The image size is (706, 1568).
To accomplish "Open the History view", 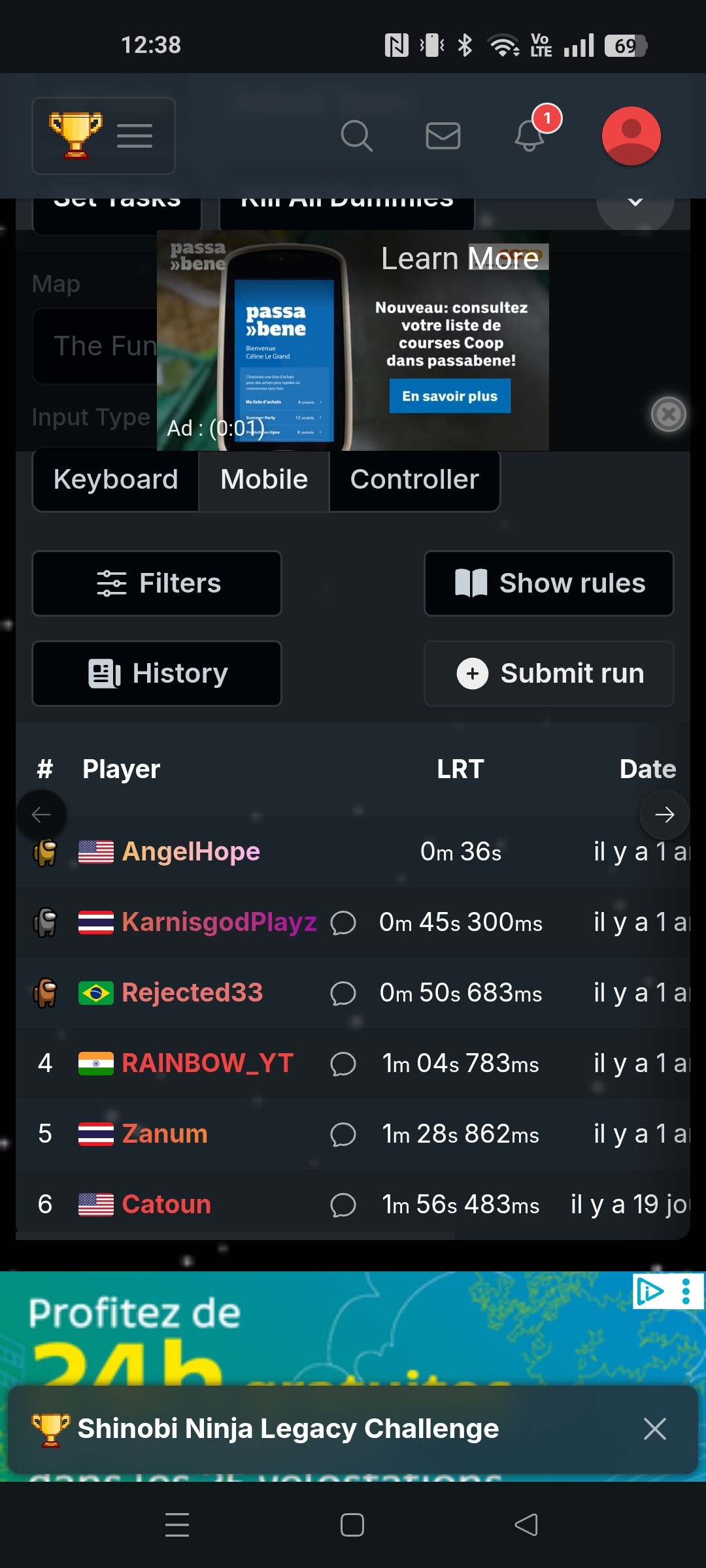I will coord(157,674).
